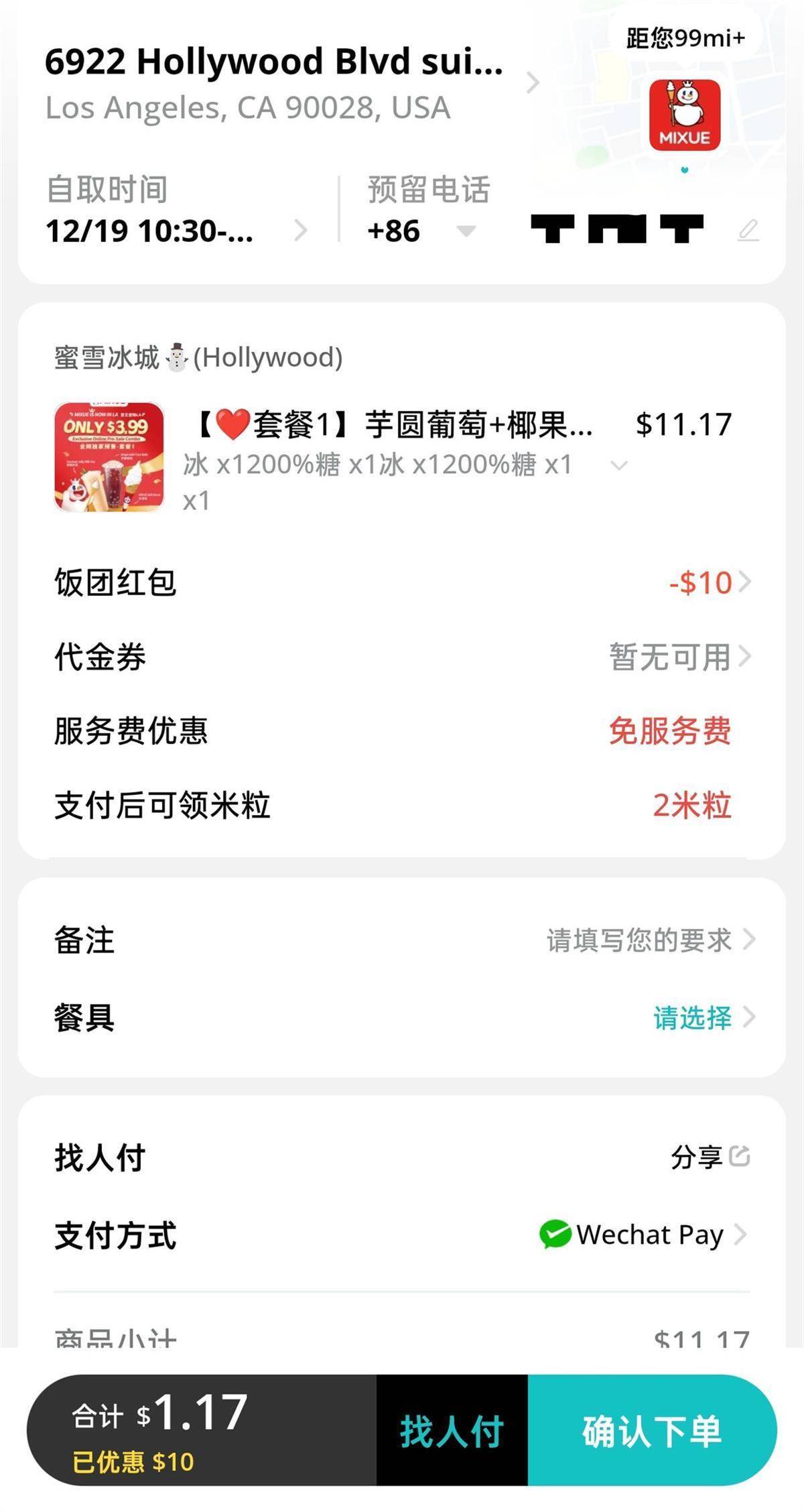Change the 自取时间 pickup time slot

pos(174,229)
